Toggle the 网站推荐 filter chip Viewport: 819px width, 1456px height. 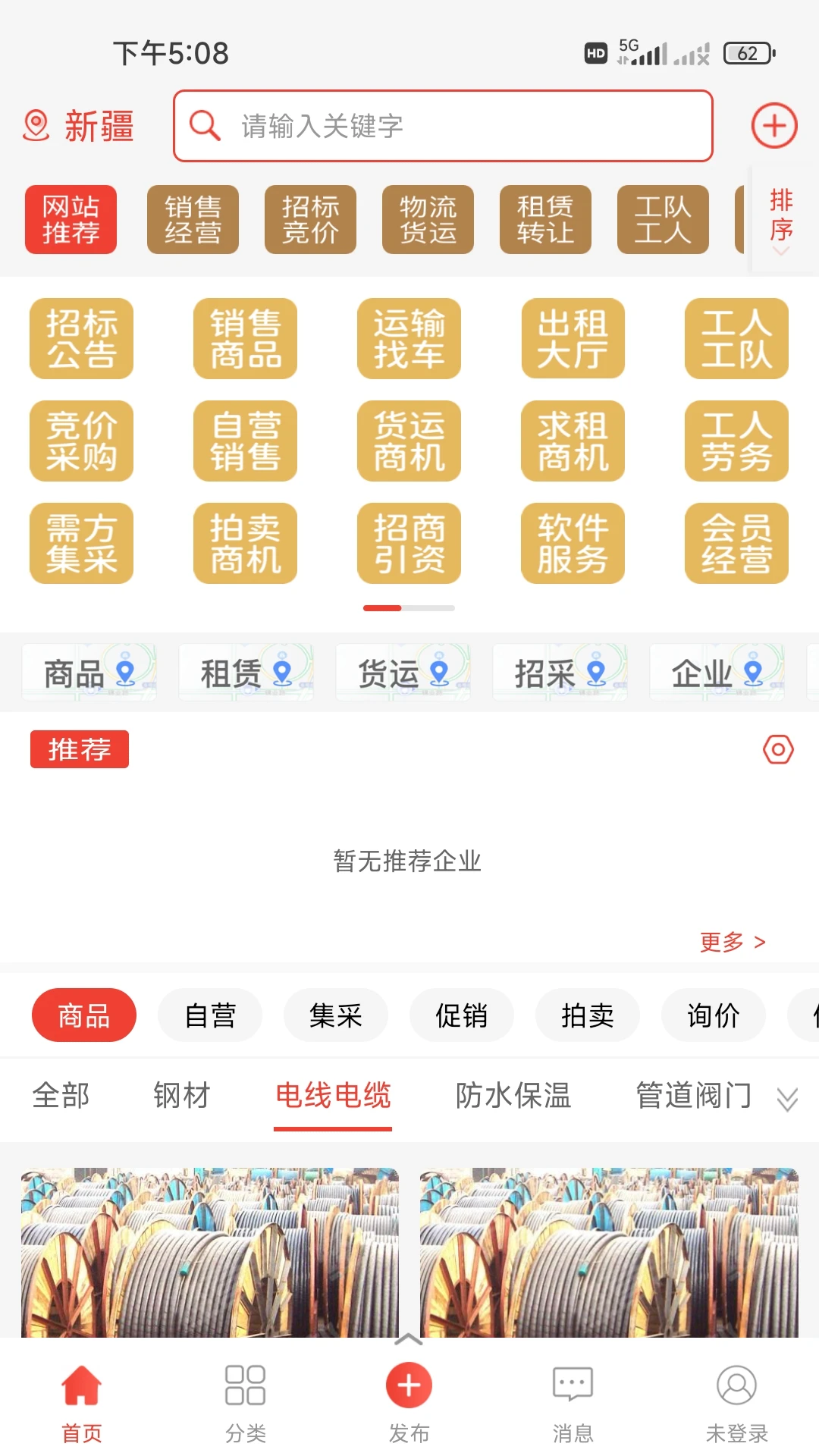click(71, 220)
